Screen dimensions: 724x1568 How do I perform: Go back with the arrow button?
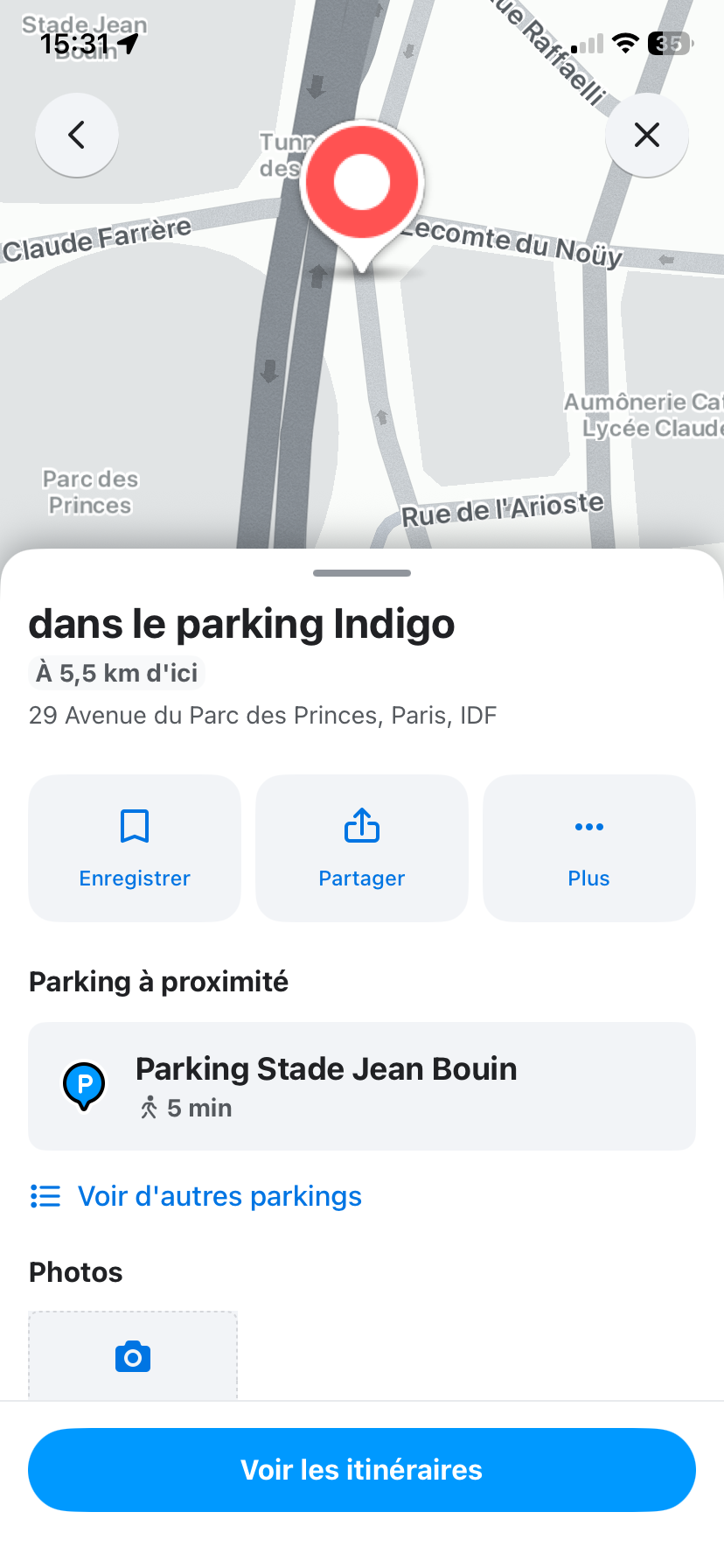tap(77, 136)
